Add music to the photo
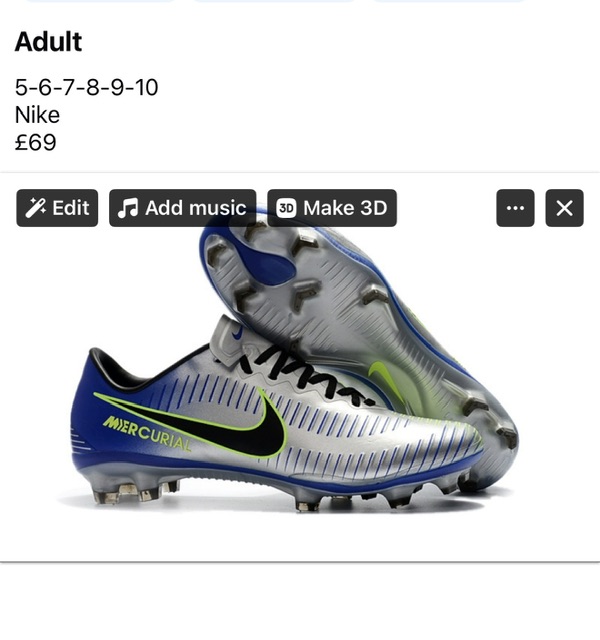This screenshot has height=640, width=600. click(x=182, y=208)
